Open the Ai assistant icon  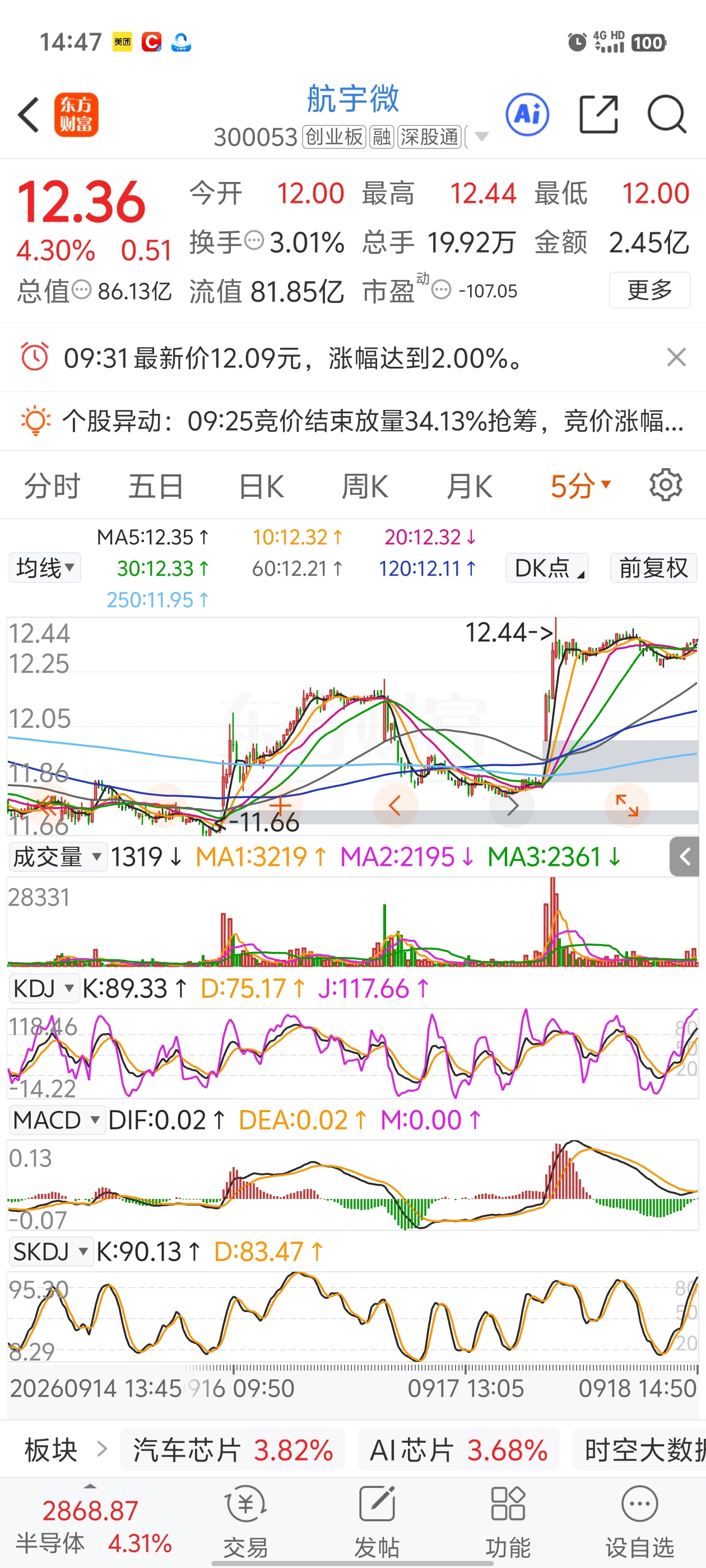tap(527, 114)
